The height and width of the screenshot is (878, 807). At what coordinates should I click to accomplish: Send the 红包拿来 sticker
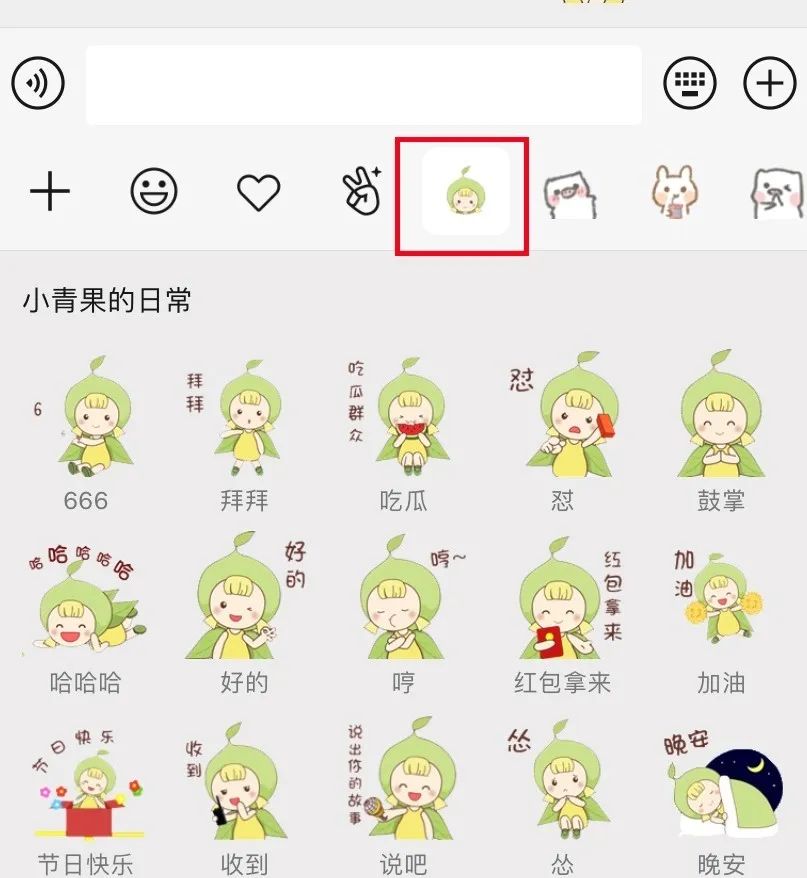tap(562, 603)
